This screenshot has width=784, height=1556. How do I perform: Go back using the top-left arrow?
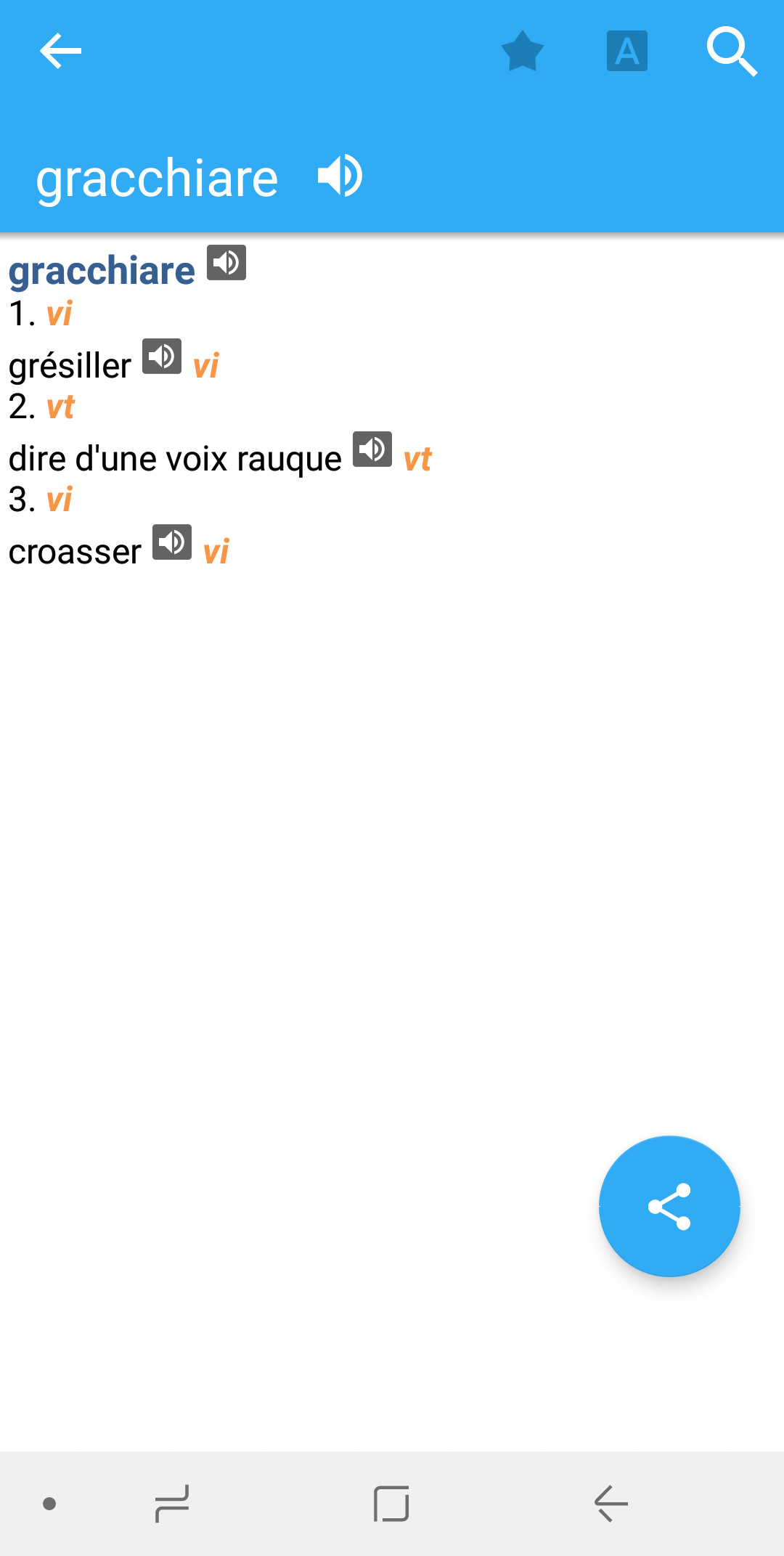[x=60, y=52]
